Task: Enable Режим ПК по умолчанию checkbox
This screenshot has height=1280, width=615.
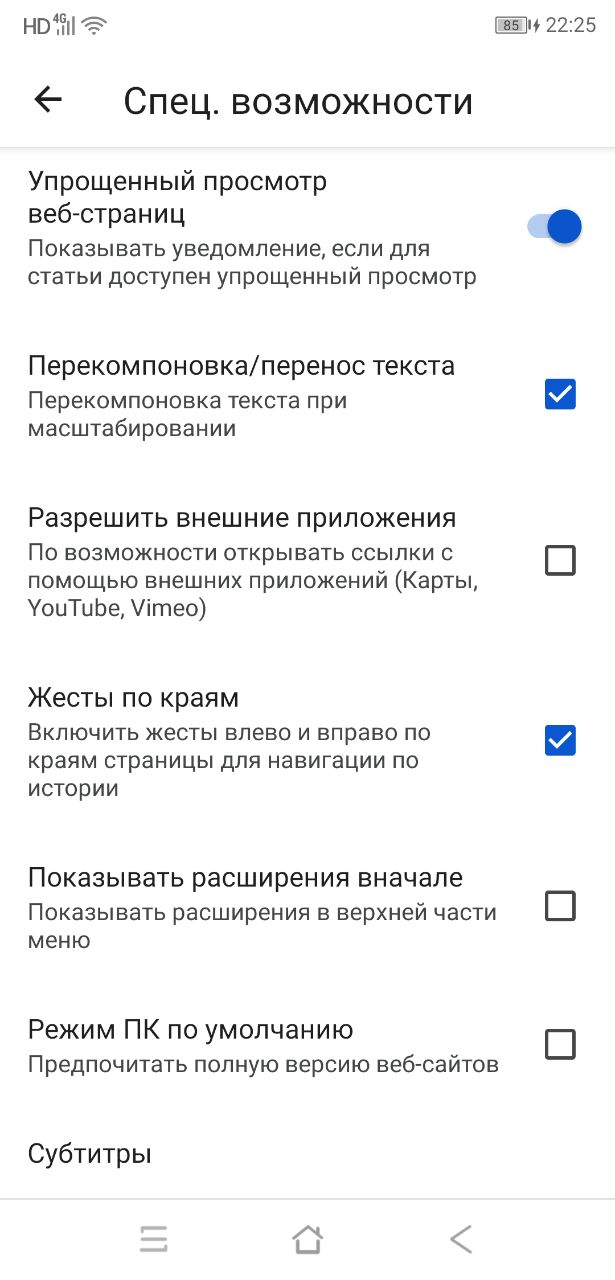Action: pyautogui.click(x=560, y=1044)
